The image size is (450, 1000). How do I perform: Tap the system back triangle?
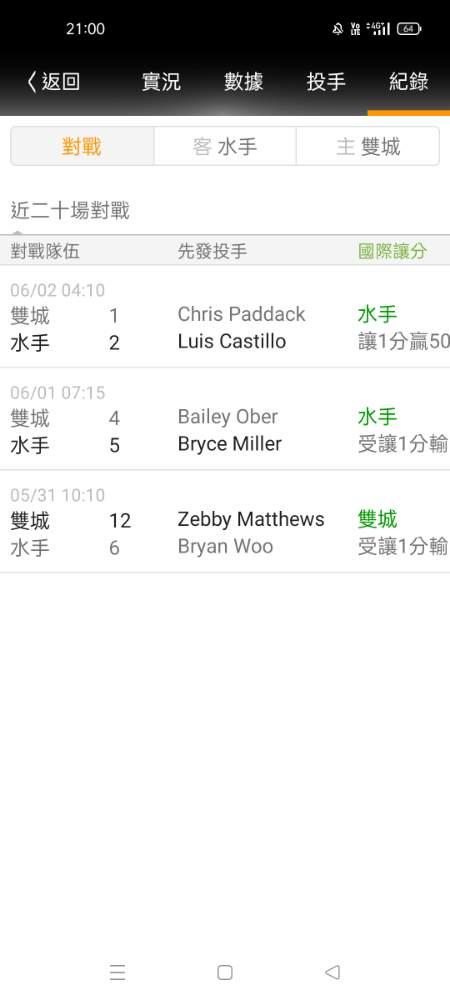332,972
